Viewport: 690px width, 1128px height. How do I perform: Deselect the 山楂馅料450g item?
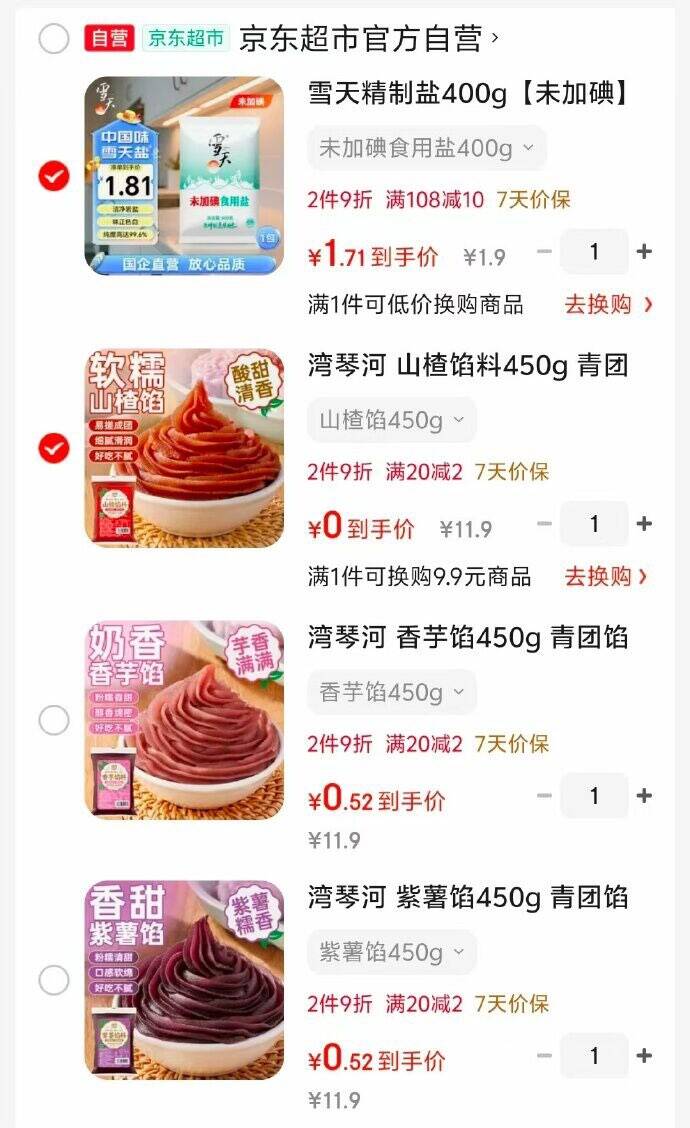point(54,449)
